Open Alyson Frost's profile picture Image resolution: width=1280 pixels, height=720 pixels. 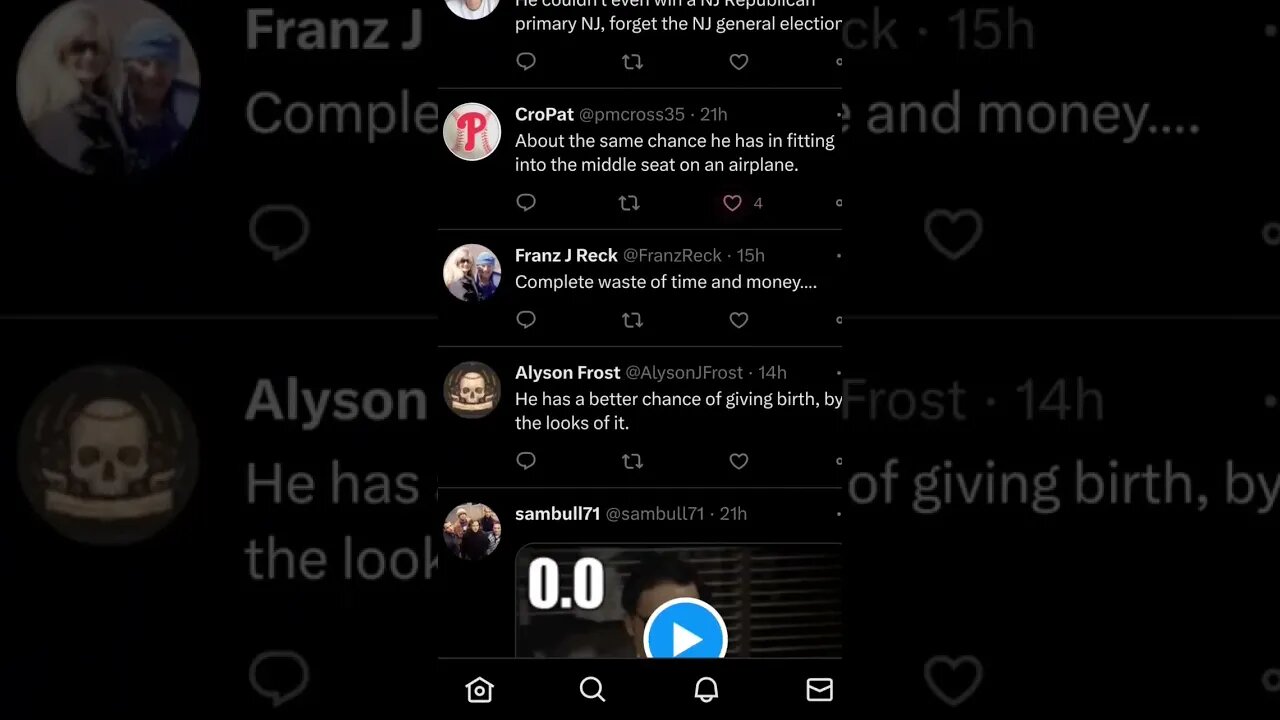pos(472,389)
